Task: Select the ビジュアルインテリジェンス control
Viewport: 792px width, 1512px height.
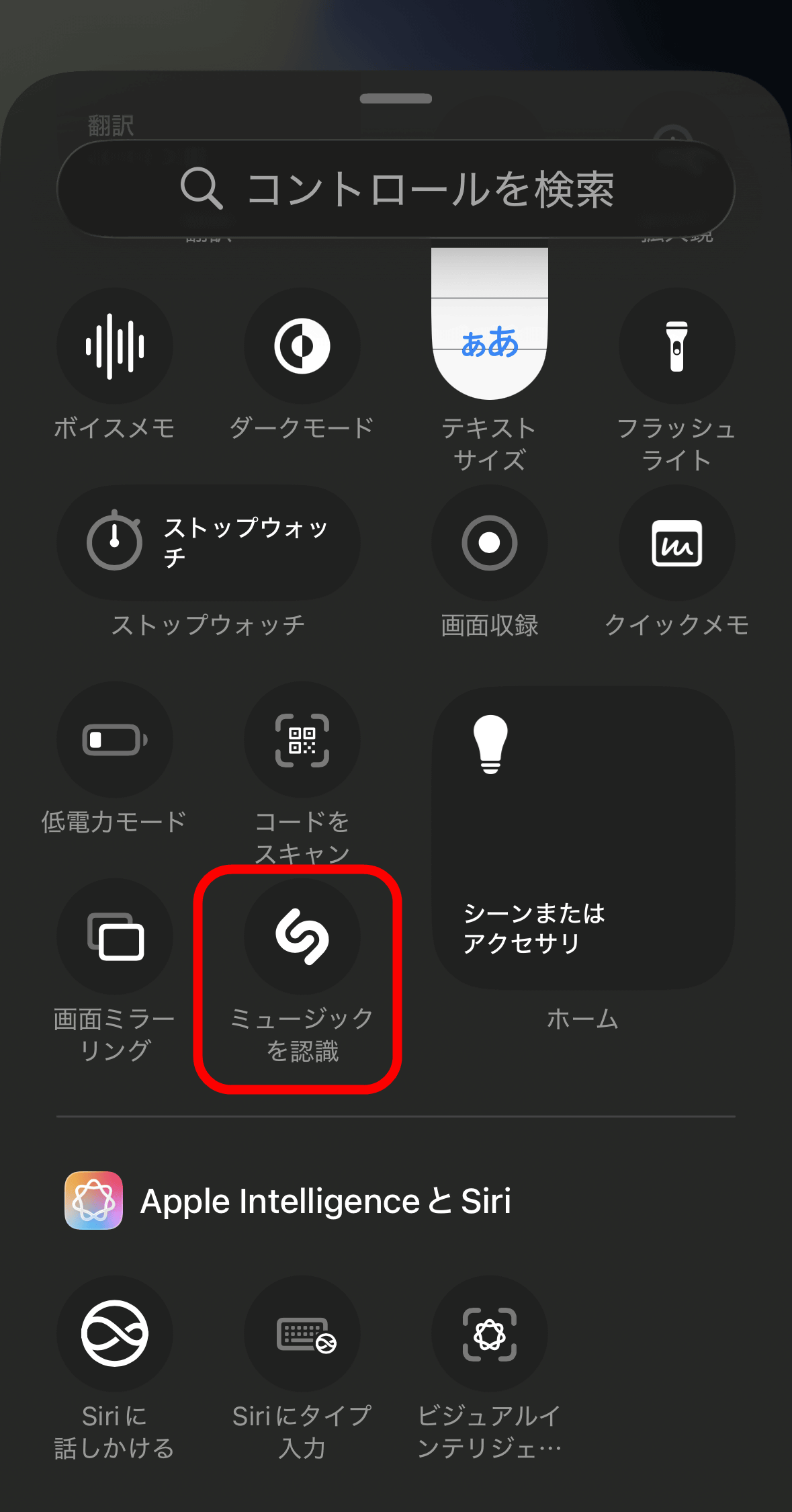Action: [x=490, y=1334]
